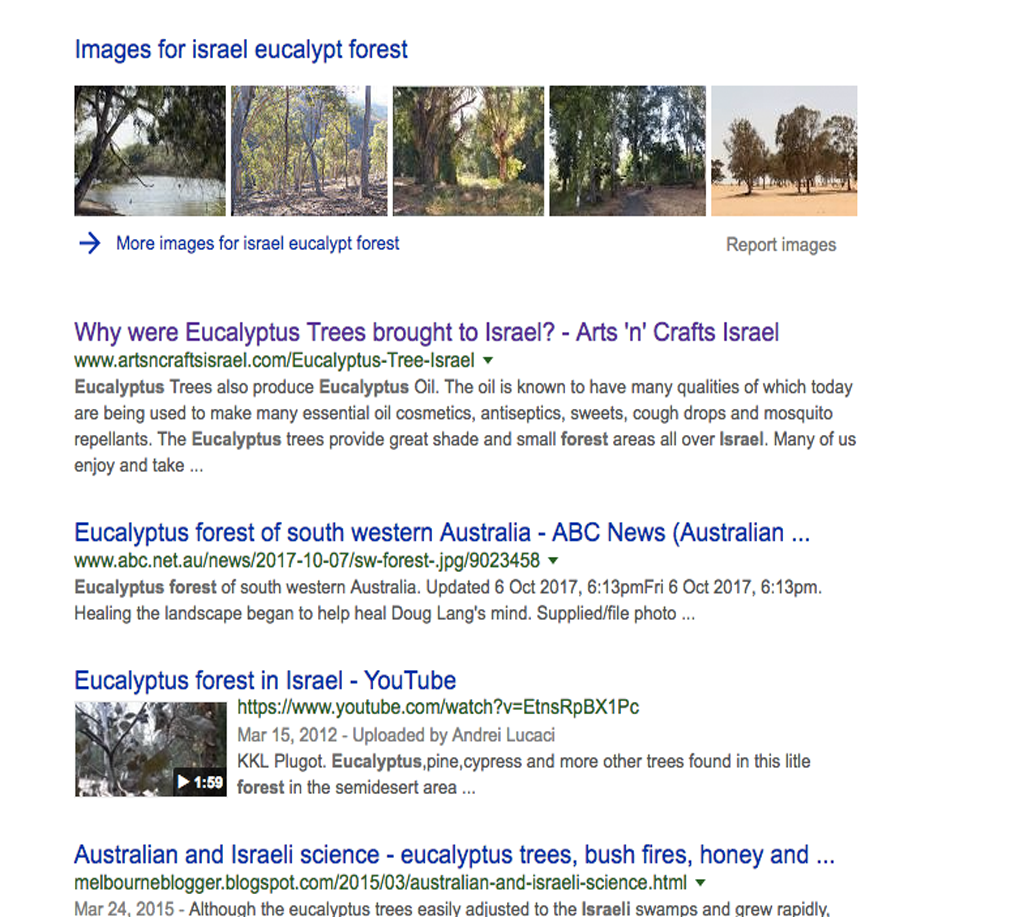1027x917 pixels.
Task: Expand the dropdown arrow next to artsncraftsisrael.com URL
Action: (488, 361)
